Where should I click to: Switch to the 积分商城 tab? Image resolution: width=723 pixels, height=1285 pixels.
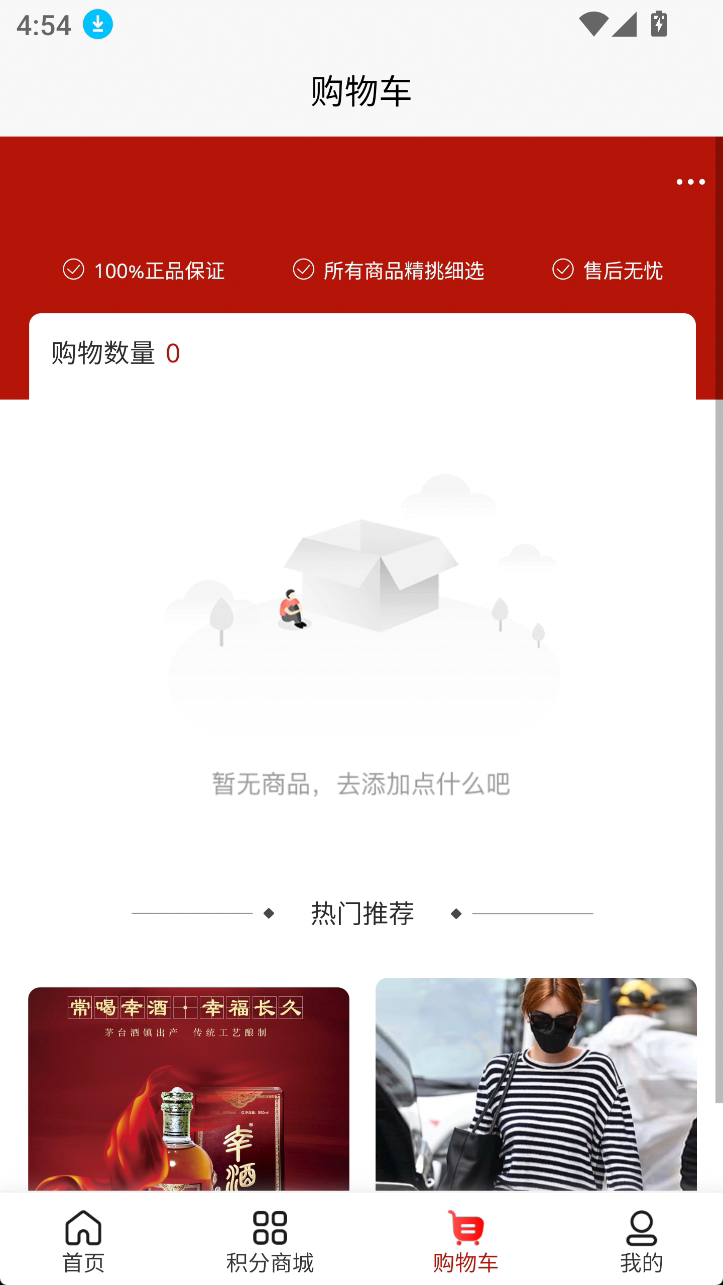click(270, 1240)
